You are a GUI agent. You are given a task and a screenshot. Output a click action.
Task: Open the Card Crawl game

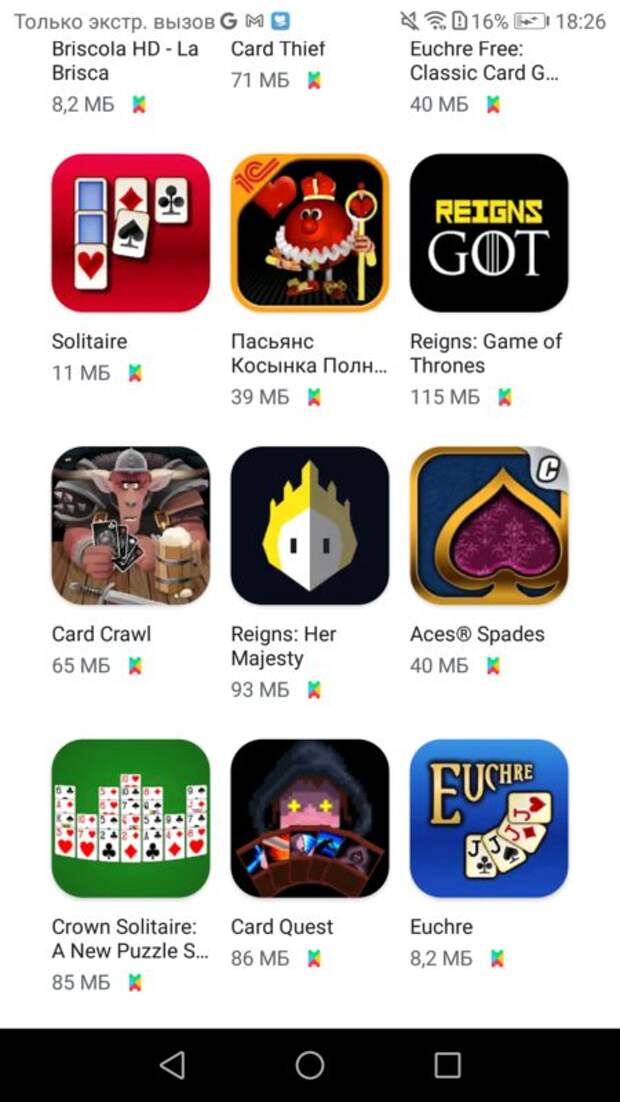coord(131,526)
